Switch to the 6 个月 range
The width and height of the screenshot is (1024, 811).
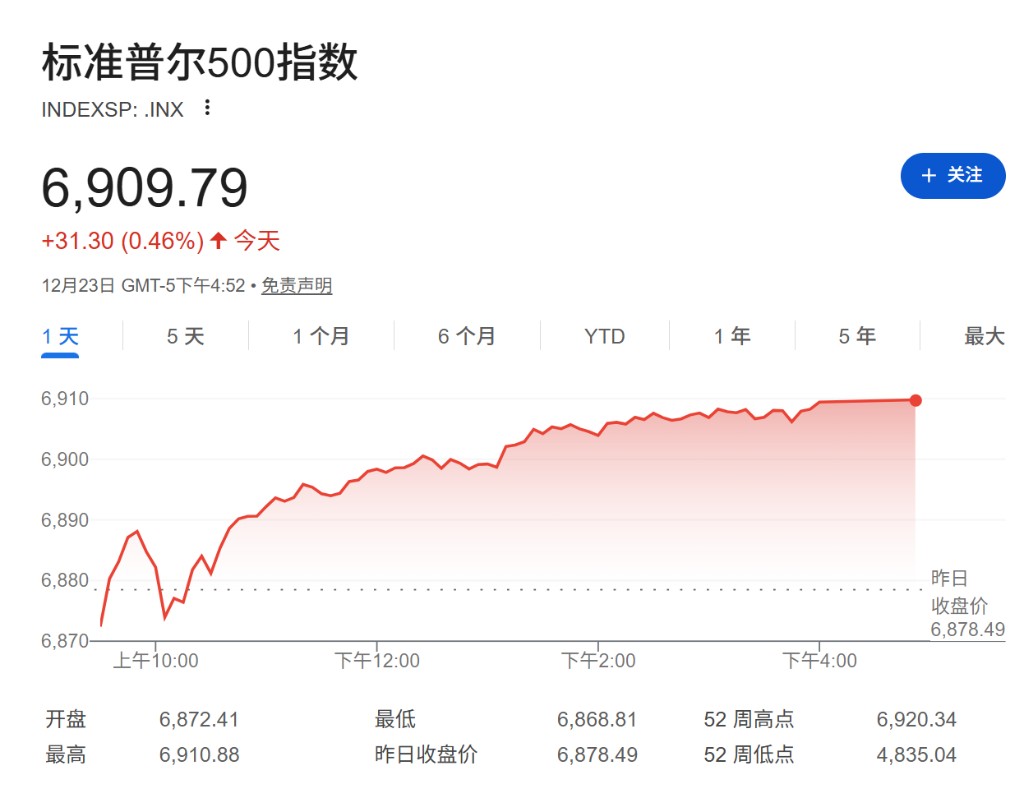pos(466,336)
